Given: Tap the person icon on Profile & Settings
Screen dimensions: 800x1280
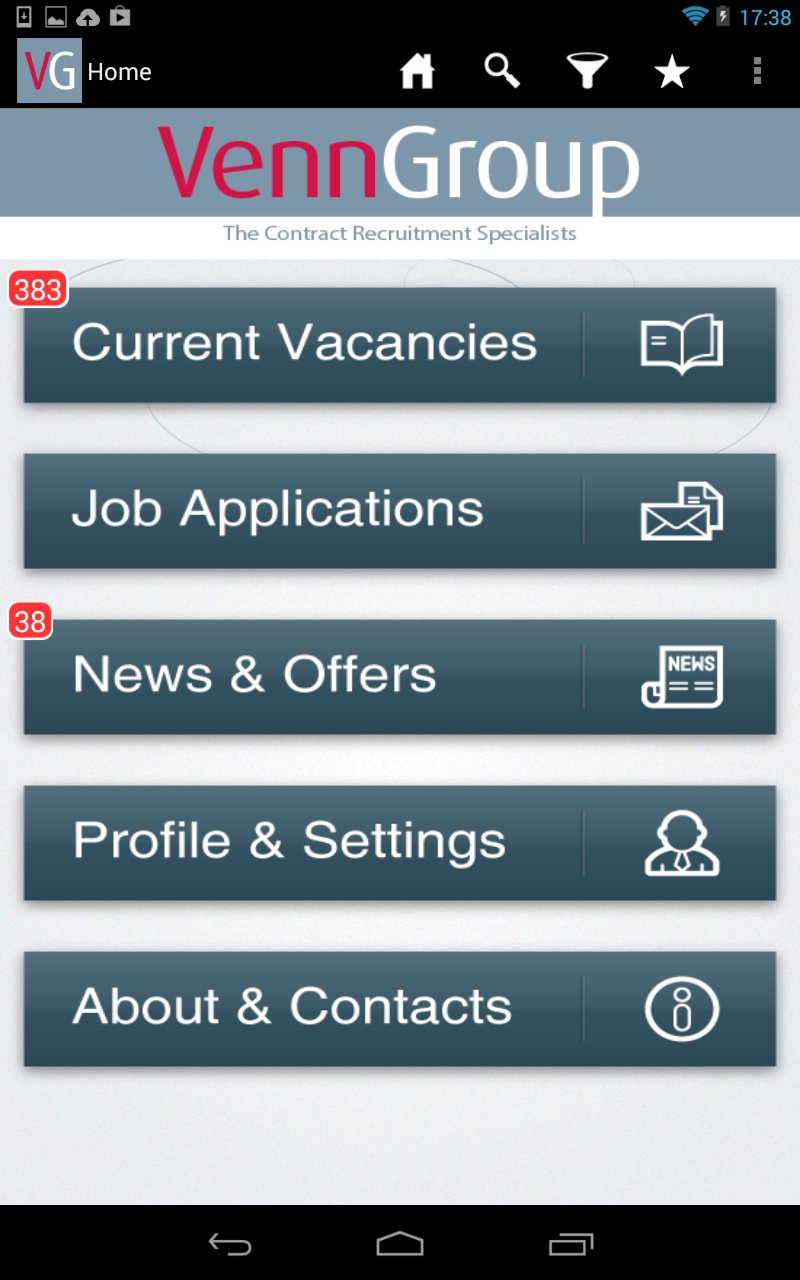Looking at the screenshot, I should (x=681, y=842).
